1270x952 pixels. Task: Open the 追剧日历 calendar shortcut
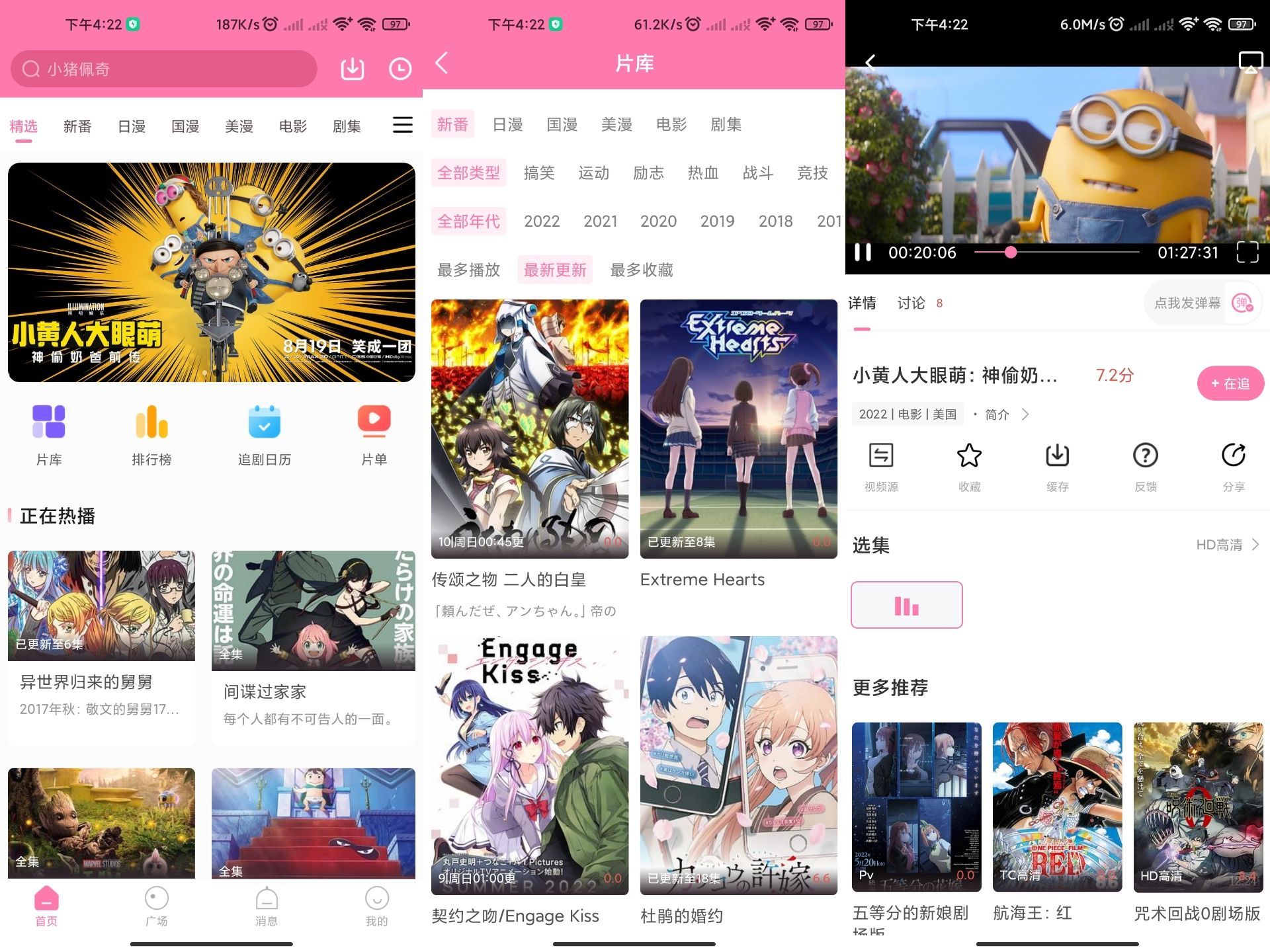[x=265, y=434]
